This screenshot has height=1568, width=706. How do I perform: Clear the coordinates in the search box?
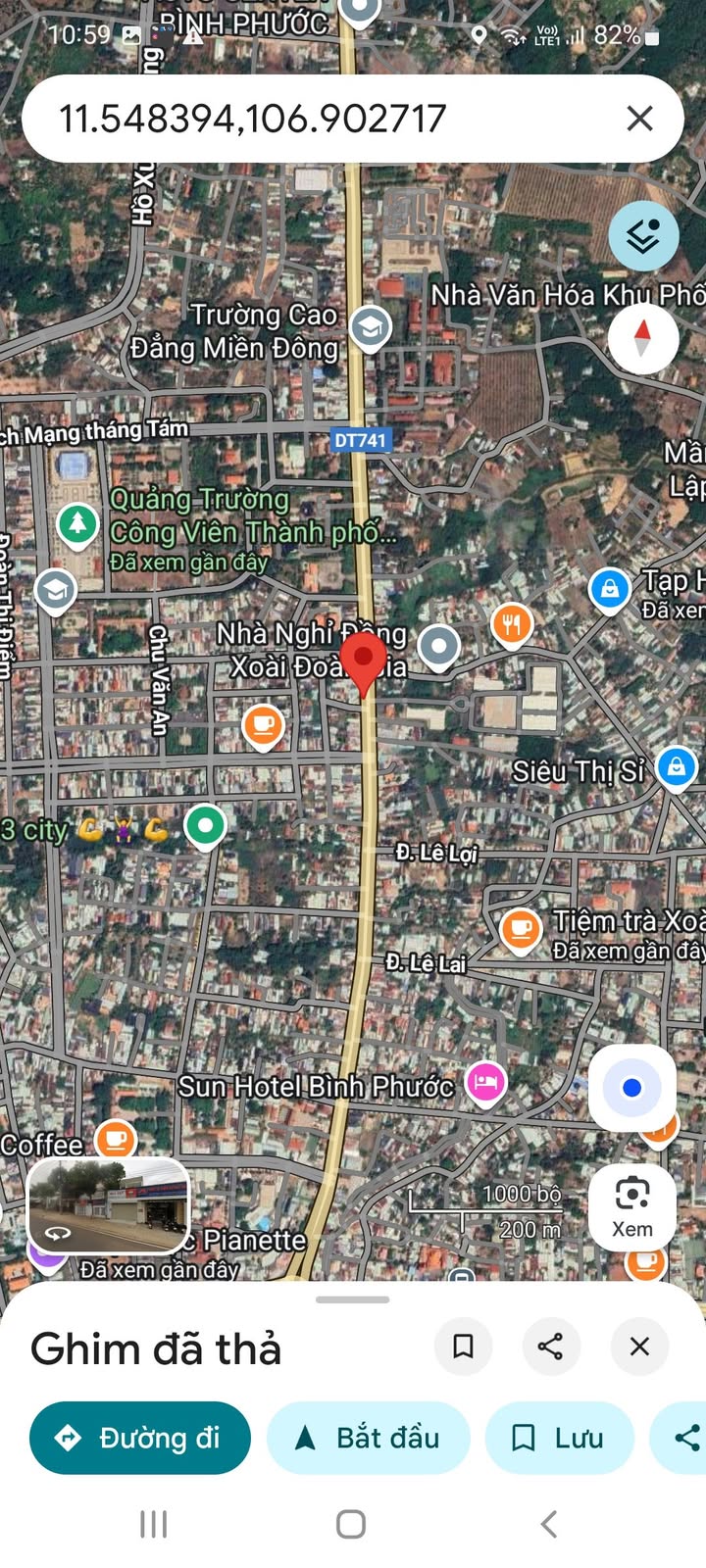[639, 119]
